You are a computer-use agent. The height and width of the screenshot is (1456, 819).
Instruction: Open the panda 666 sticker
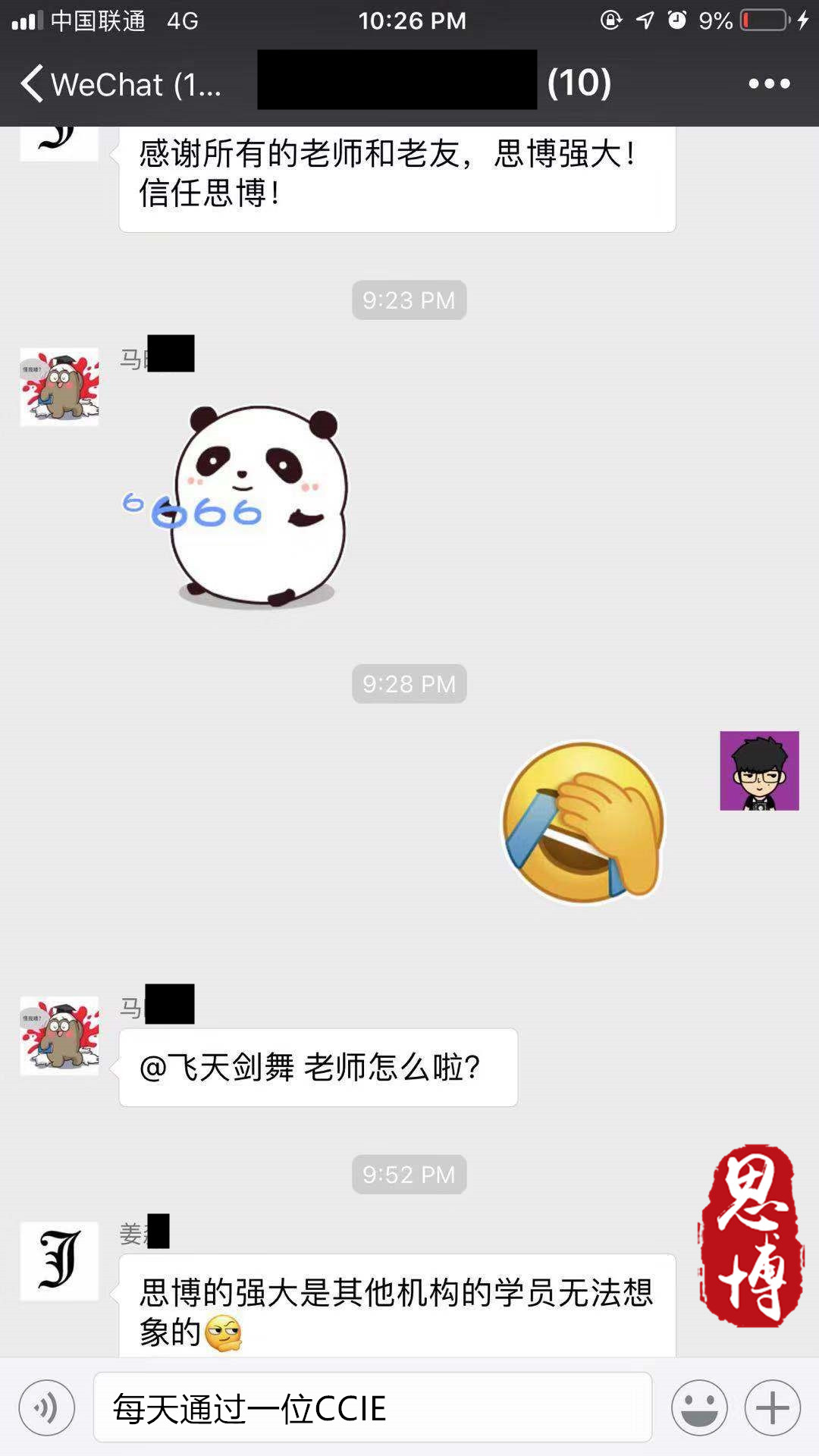[250, 507]
